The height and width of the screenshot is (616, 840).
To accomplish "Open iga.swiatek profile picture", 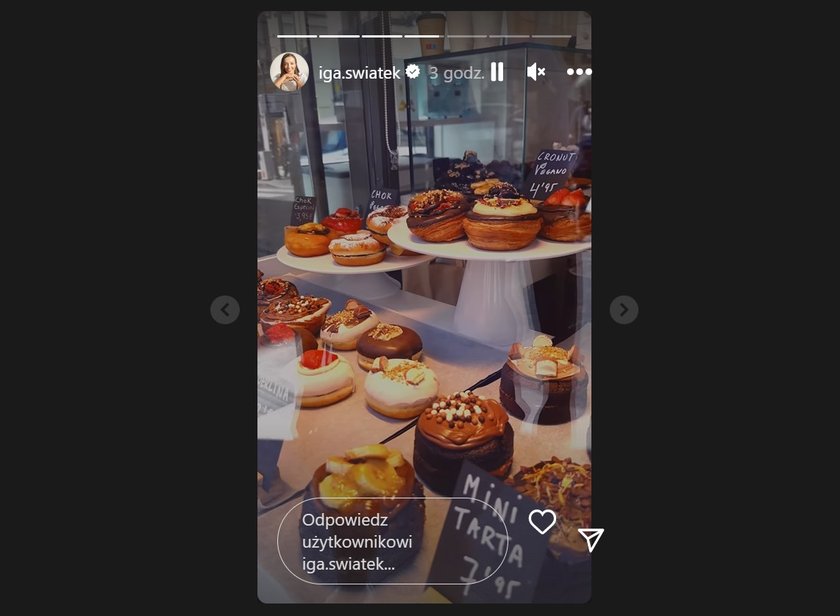I will click(289, 72).
